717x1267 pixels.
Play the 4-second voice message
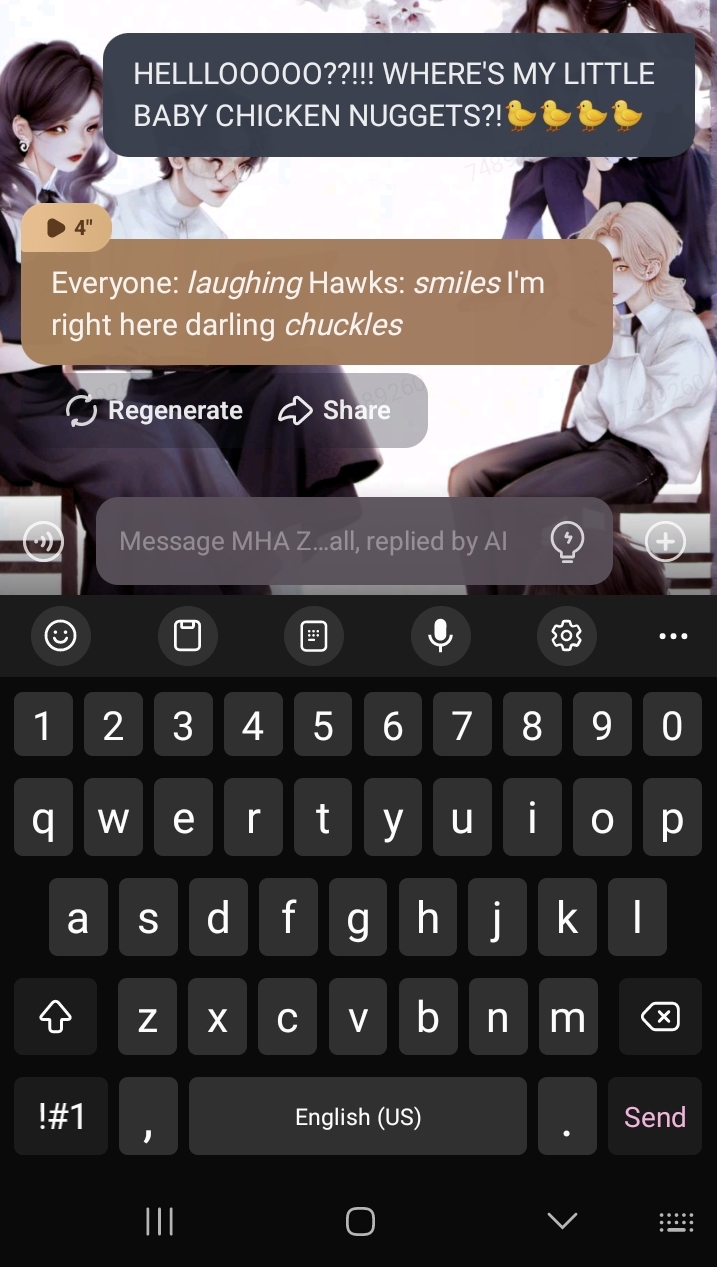66,228
